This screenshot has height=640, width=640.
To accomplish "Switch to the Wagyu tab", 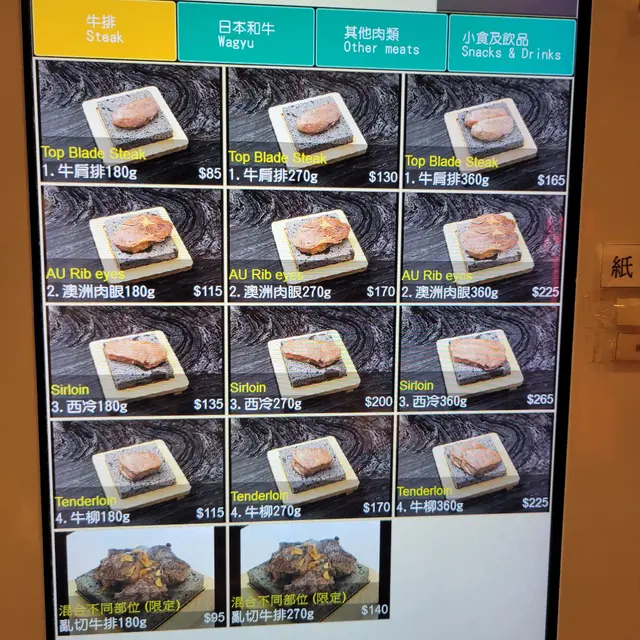I will pos(245,35).
